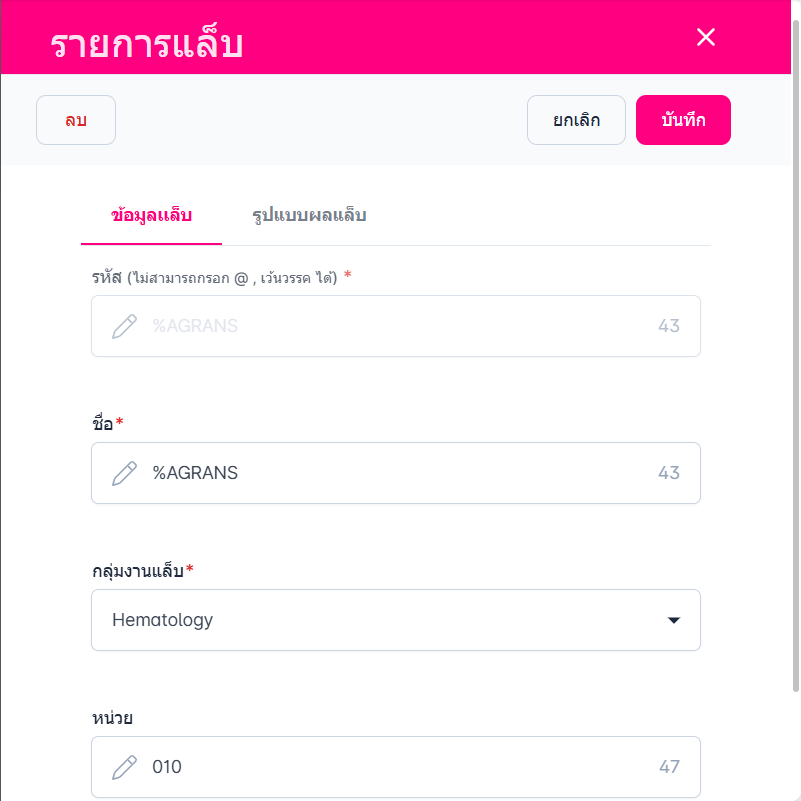Image resolution: width=801 pixels, height=801 pixels.
Task: Switch to the ข้อมูลแล็บ tab
Action: (x=152, y=216)
